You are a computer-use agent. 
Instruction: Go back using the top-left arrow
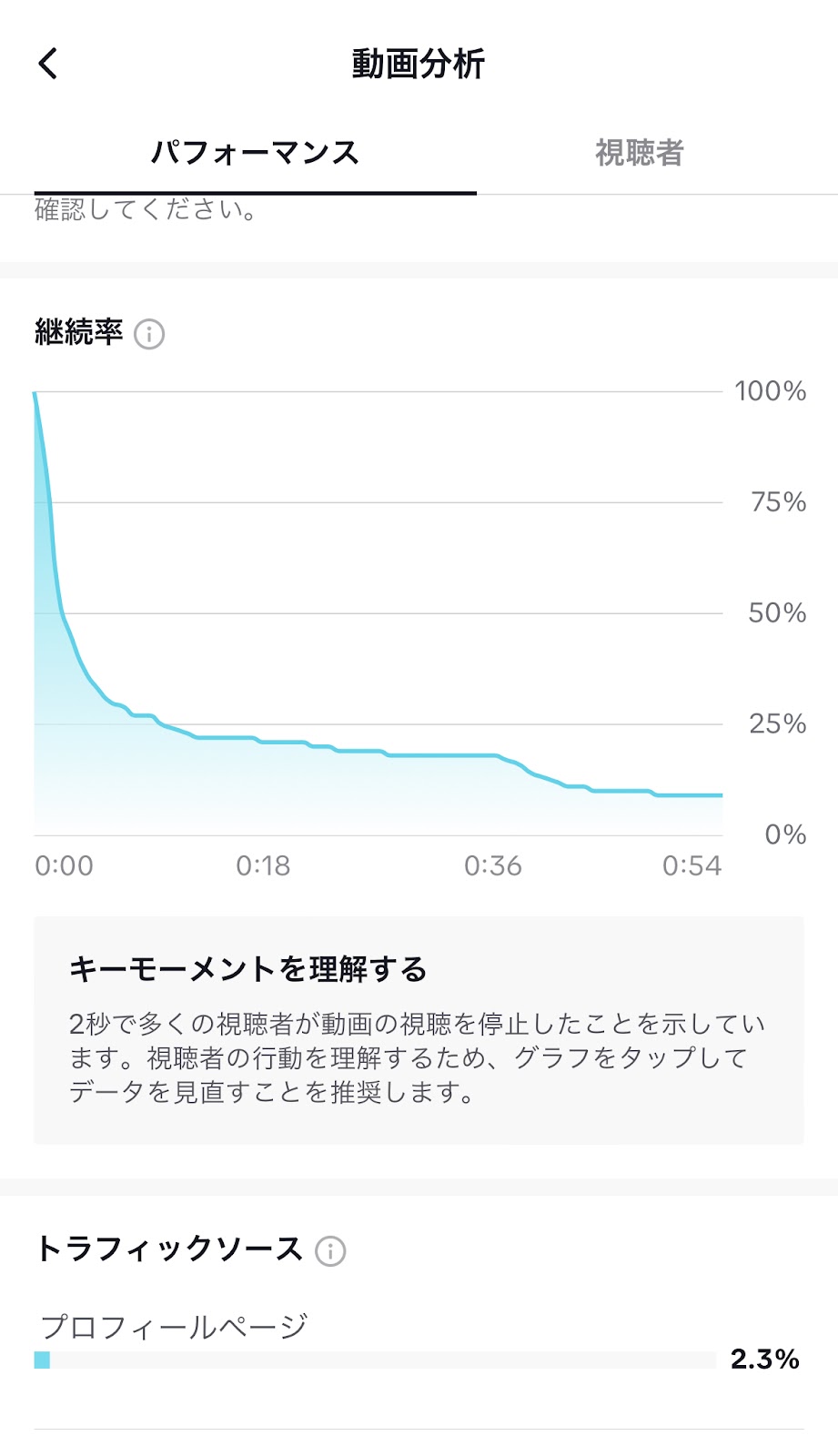point(48,64)
